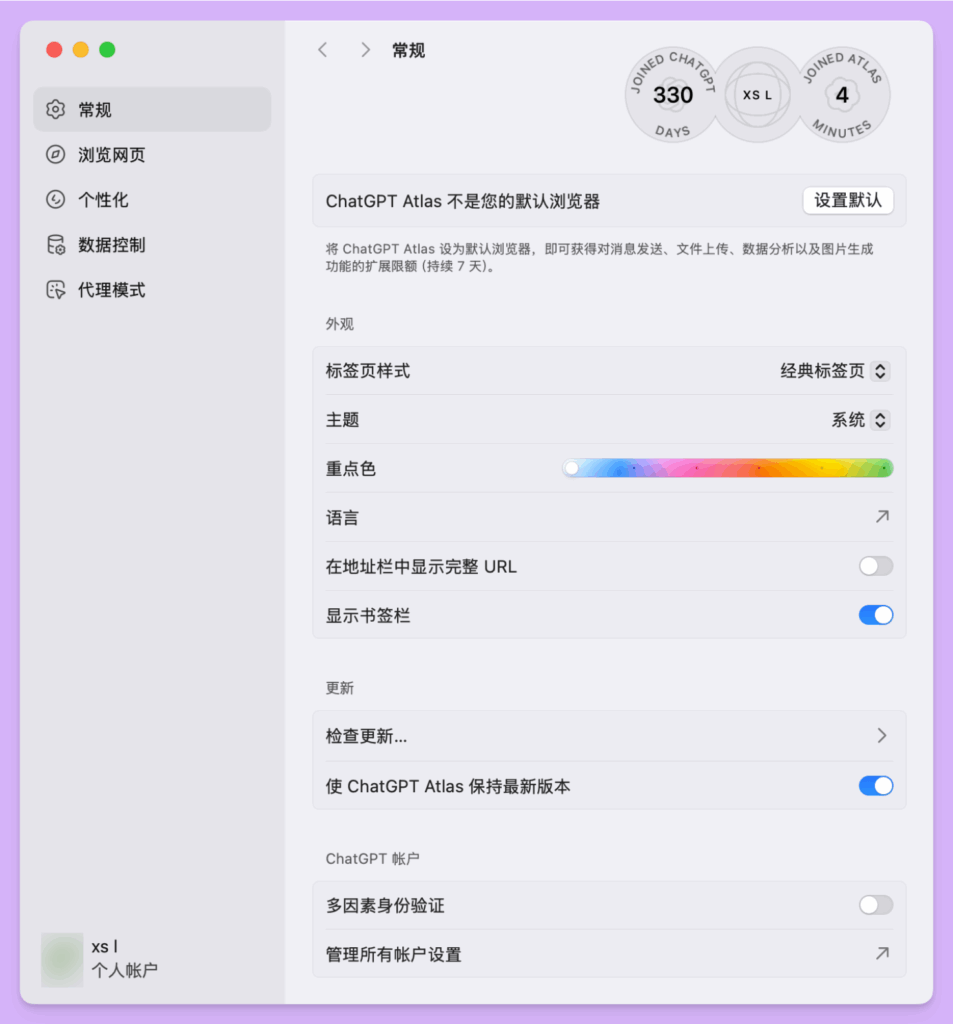
Task: Expand 检查更新 via its chevron
Action: point(881,735)
